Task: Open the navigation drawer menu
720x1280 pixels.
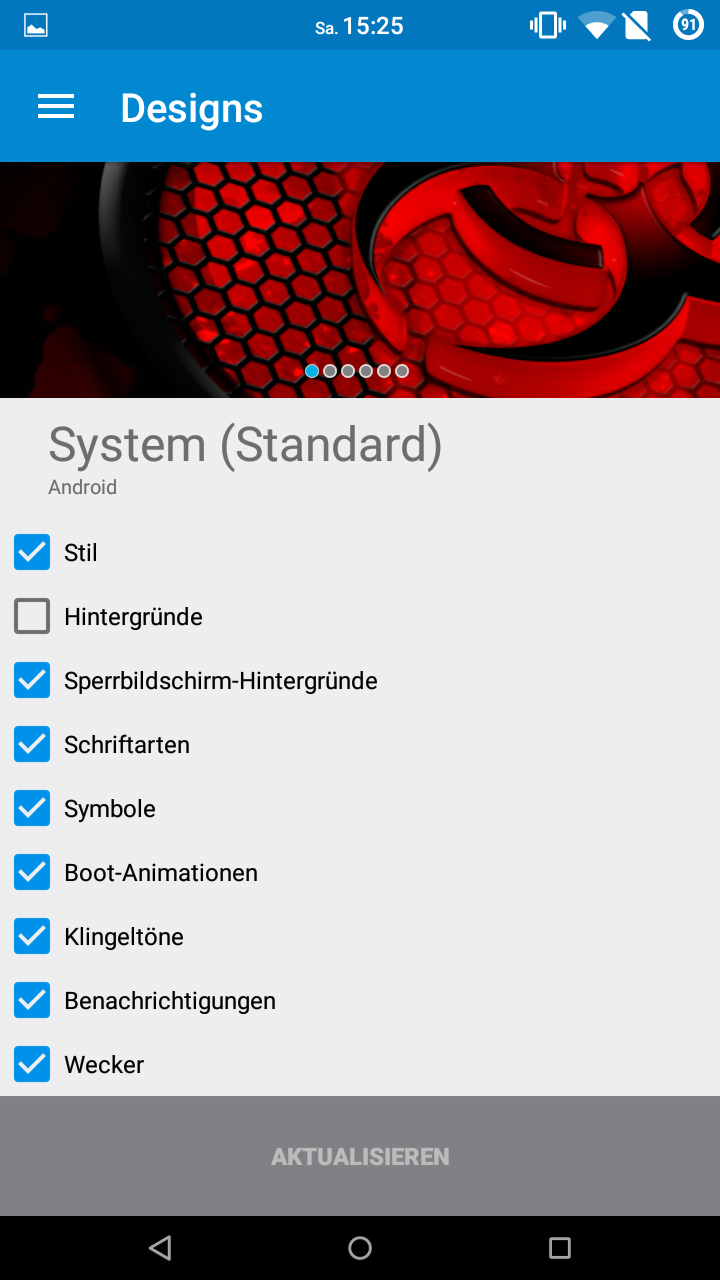Action: click(x=56, y=108)
